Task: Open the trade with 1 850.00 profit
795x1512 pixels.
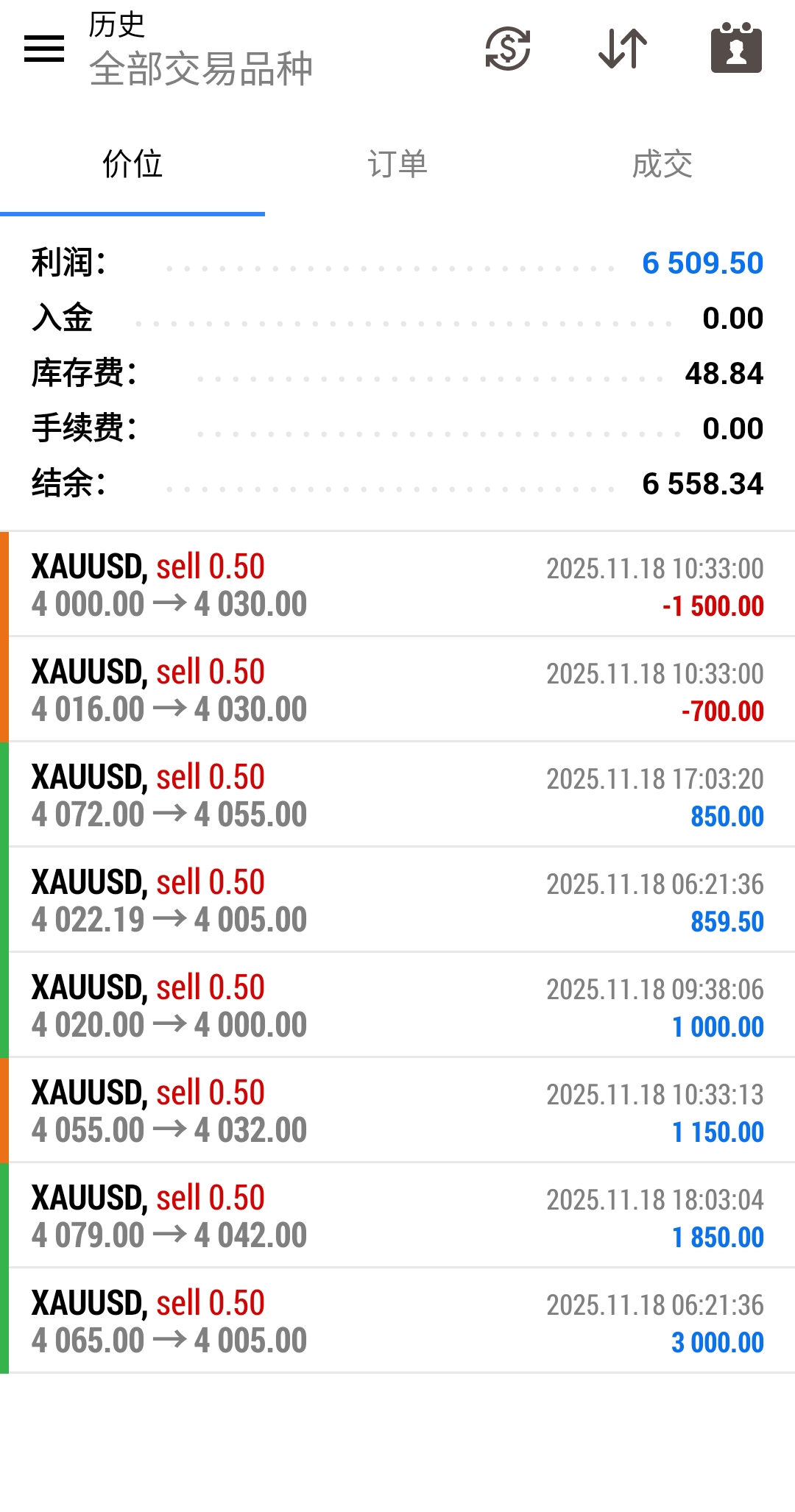Action: (397, 1216)
